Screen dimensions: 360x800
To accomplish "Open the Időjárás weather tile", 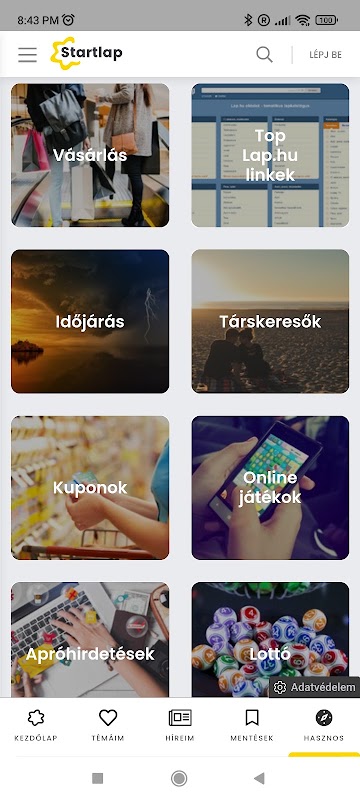I will pyautogui.click(x=90, y=321).
